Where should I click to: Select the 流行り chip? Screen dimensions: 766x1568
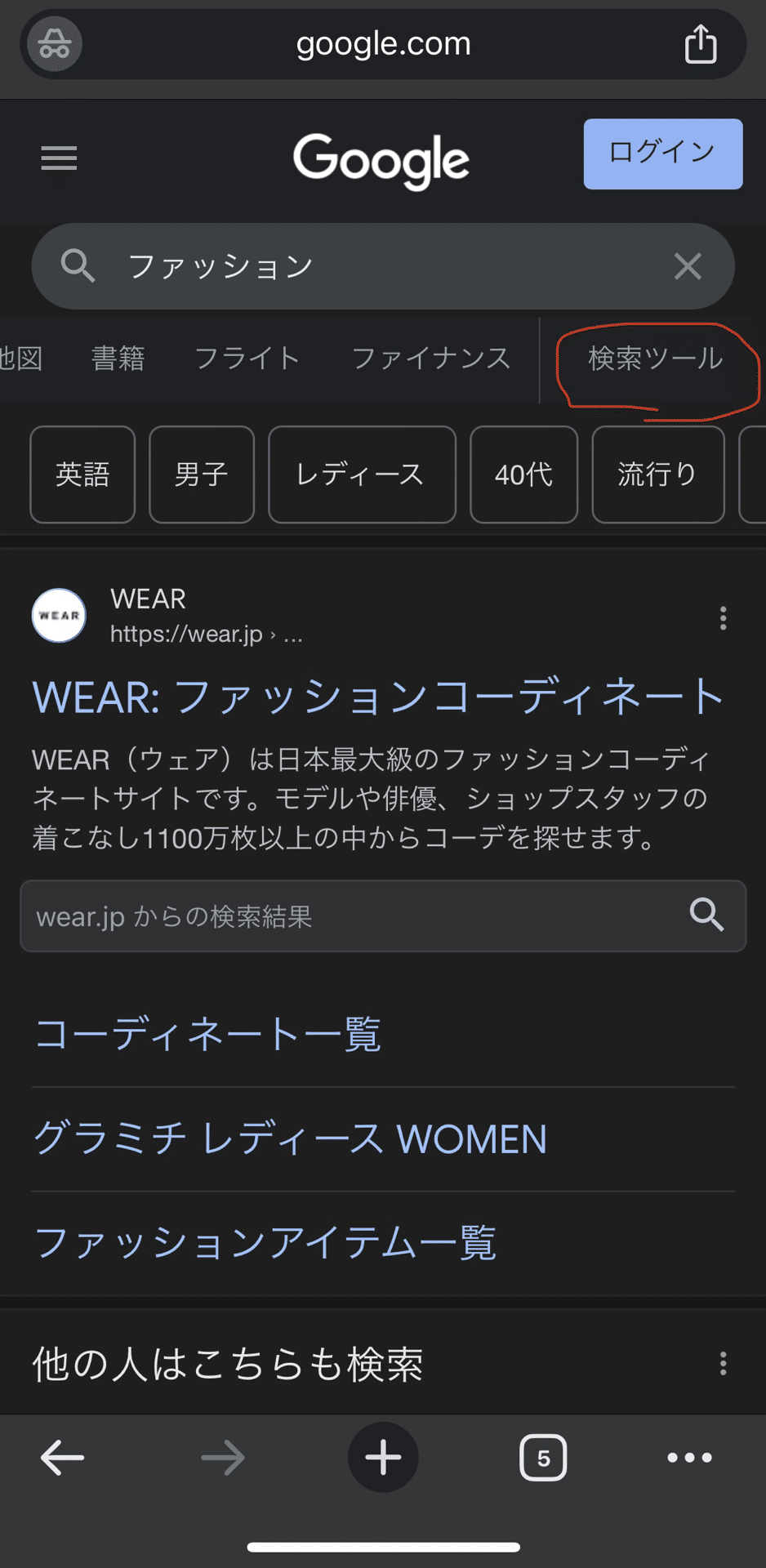point(657,474)
